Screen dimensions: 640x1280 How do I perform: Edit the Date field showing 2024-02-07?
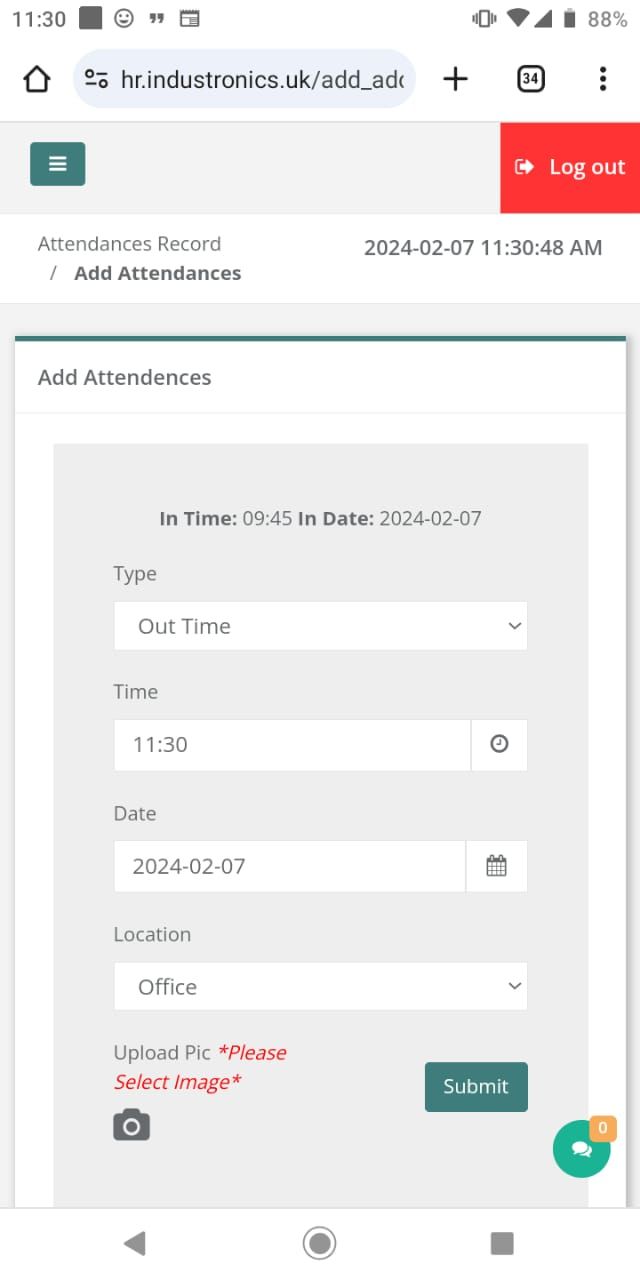coord(290,866)
